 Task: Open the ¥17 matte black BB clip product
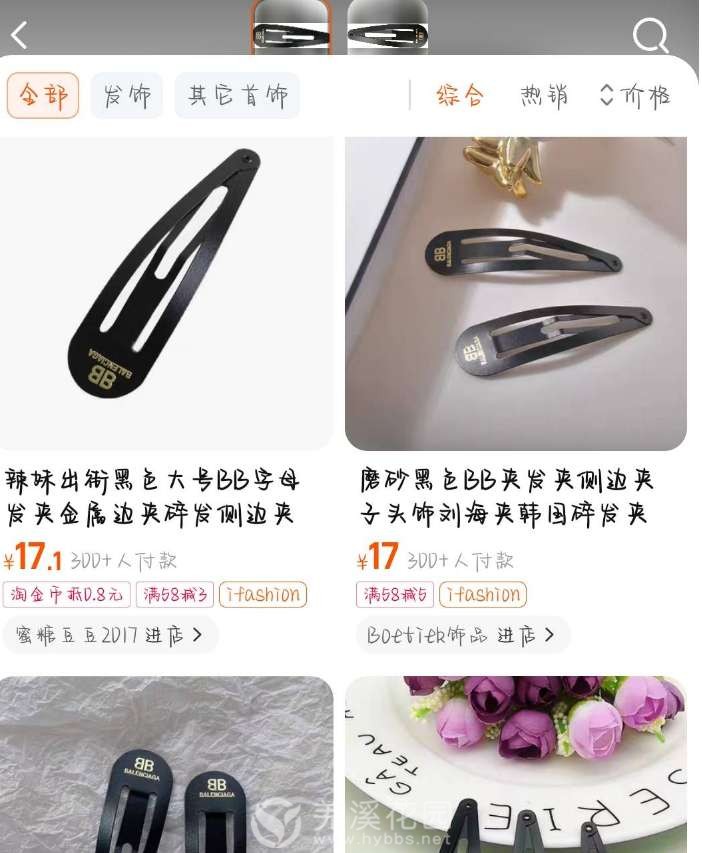click(x=515, y=293)
